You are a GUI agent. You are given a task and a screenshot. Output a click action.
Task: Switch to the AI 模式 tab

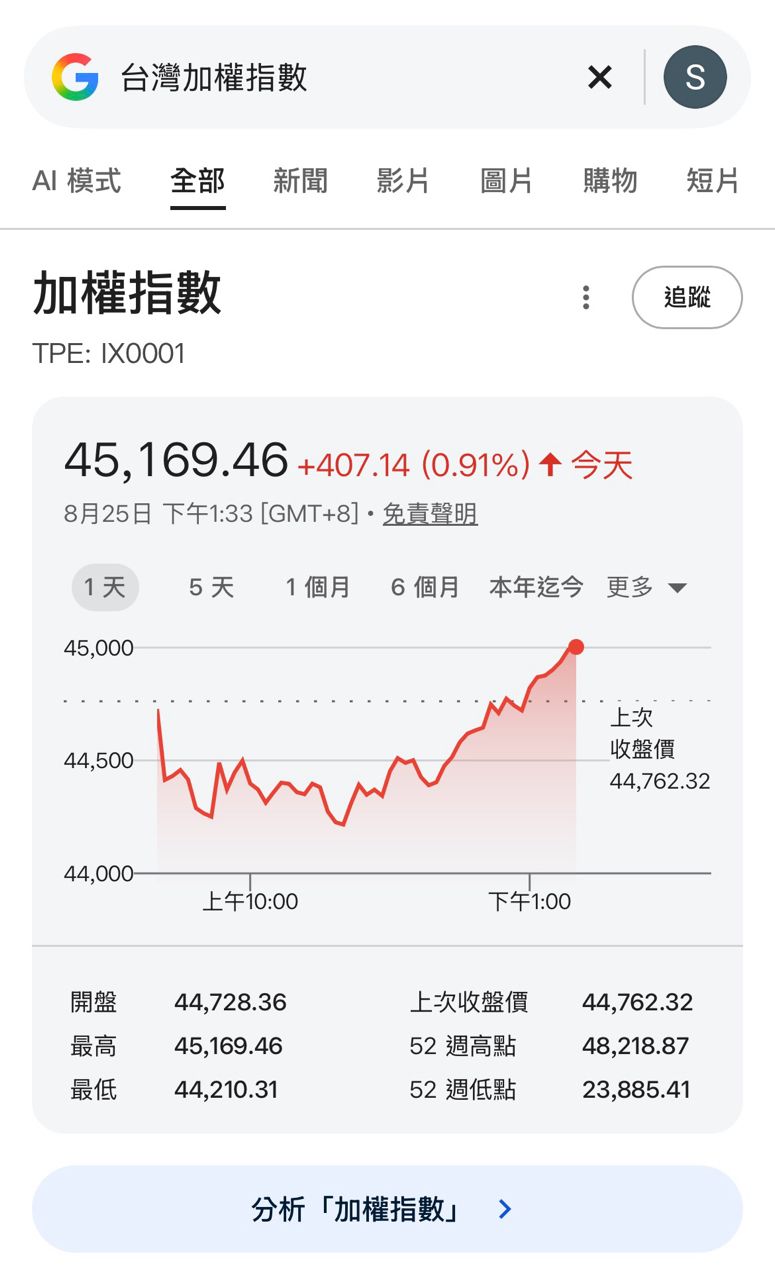tap(76, 181)
